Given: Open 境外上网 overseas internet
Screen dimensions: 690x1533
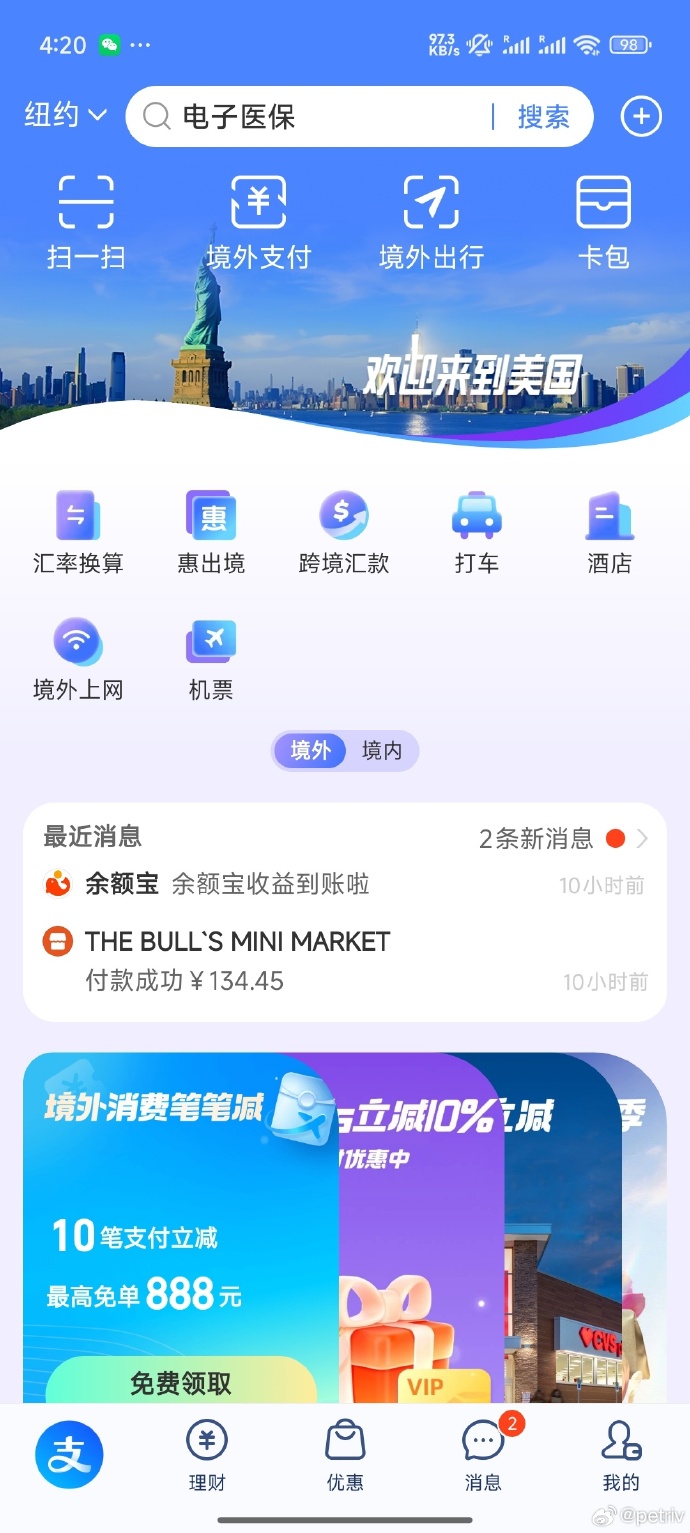Looking at the screenshot, I should [78, 659].
